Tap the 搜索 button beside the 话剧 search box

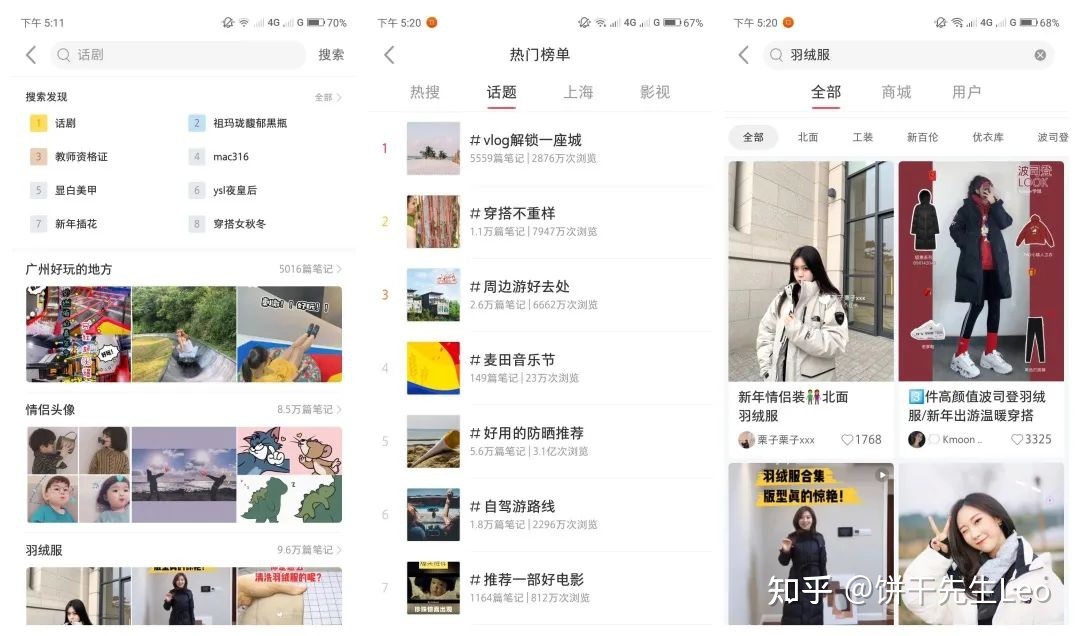click(331, 55)
